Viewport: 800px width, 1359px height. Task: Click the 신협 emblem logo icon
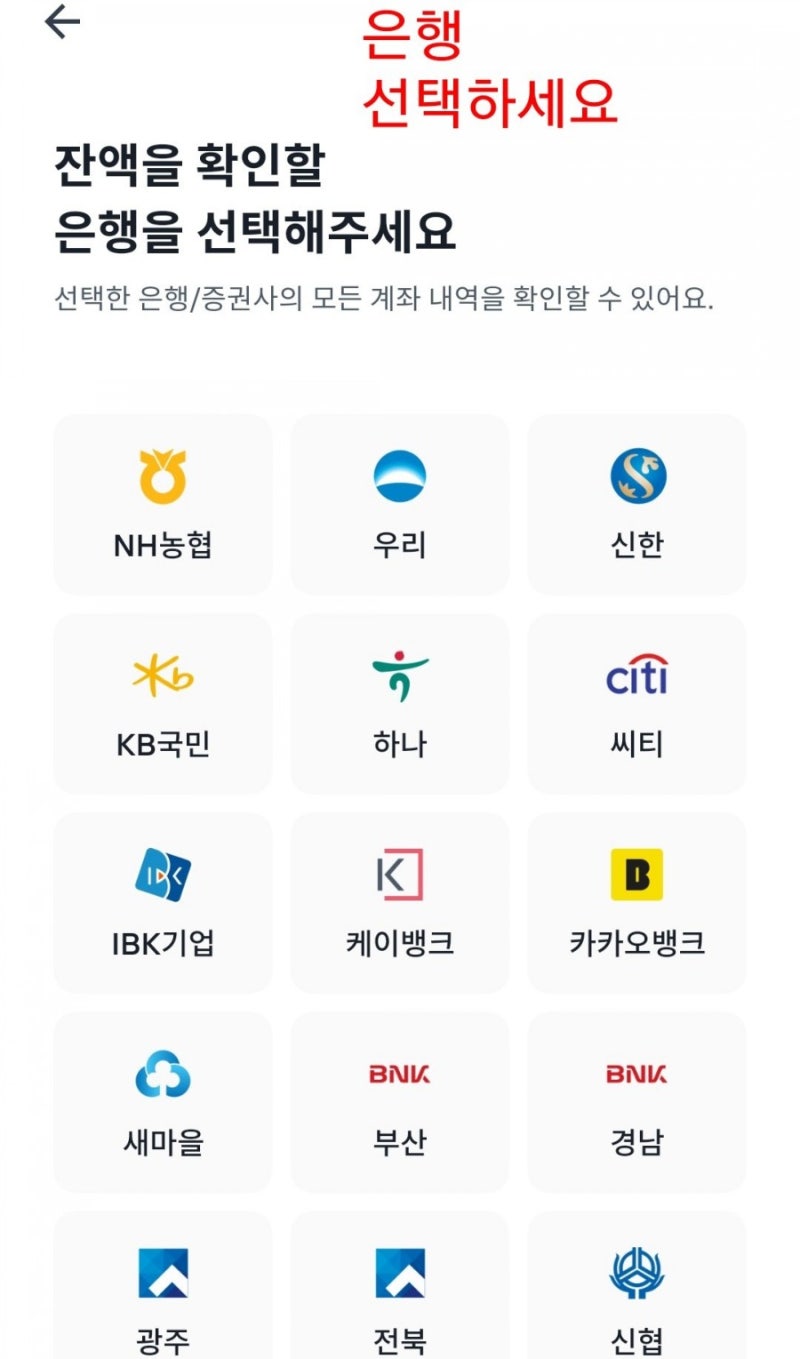[x=637, y=1273]
